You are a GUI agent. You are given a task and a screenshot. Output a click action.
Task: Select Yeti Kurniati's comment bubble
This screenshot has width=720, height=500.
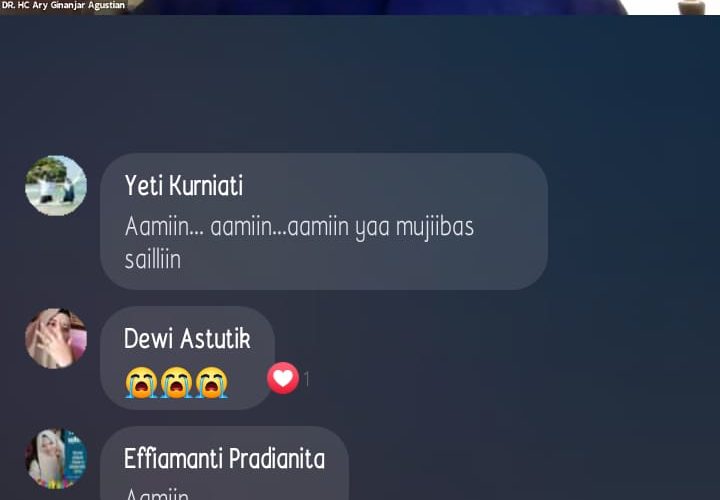pos(323,222)
